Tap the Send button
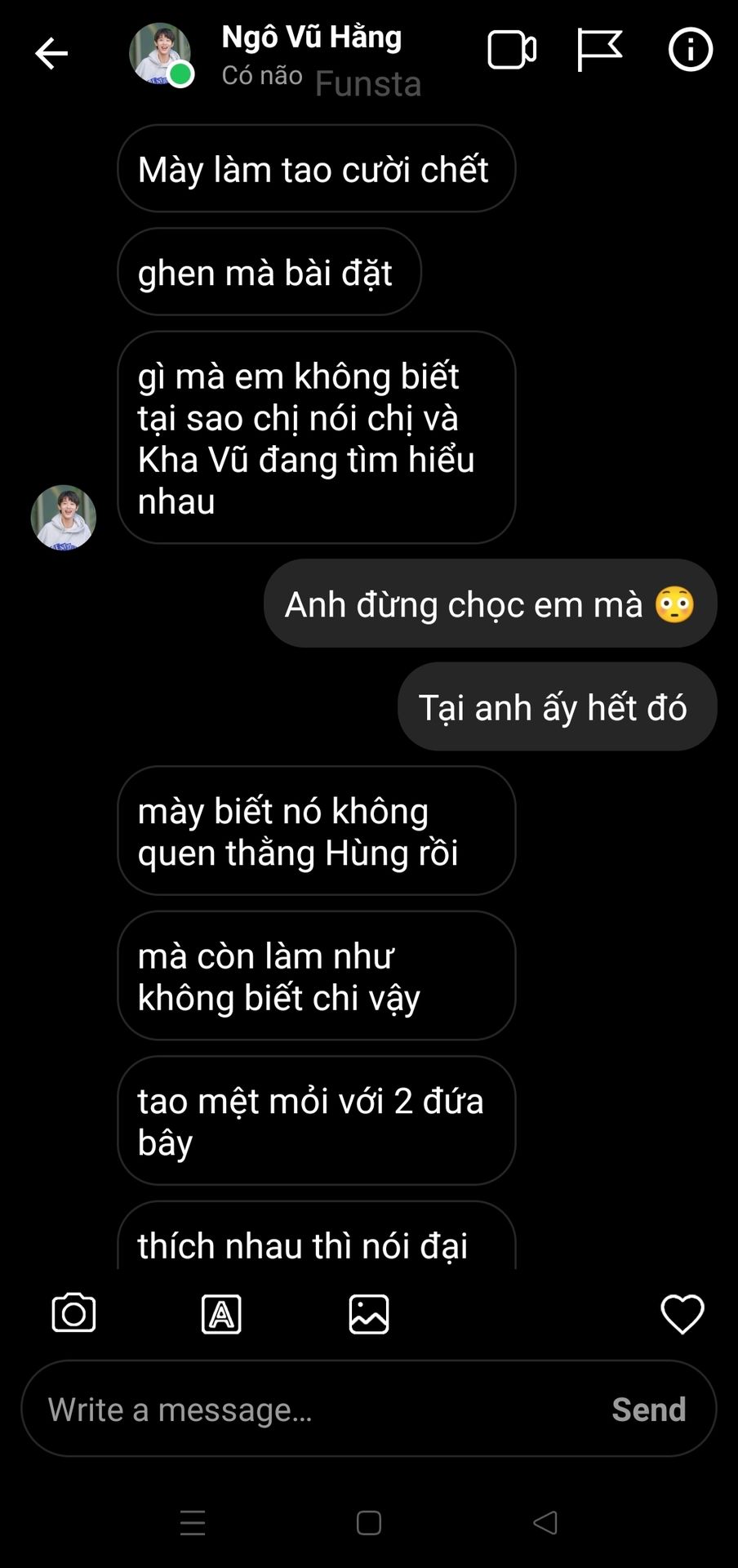Image resolution: width=738 pixels, height=1568 pixels. coord(649,1410)
